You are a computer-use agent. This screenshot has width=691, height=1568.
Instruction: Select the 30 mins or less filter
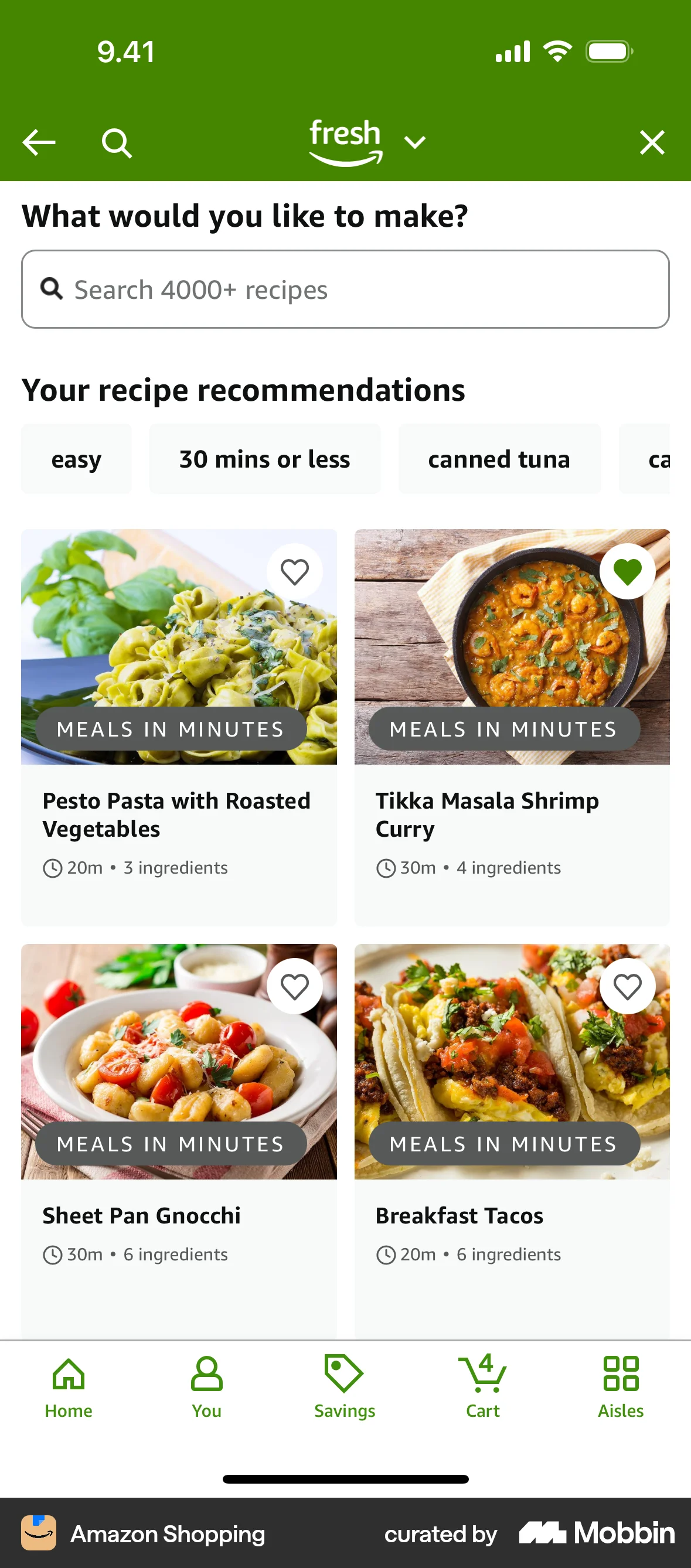click(x=264, y=459)
